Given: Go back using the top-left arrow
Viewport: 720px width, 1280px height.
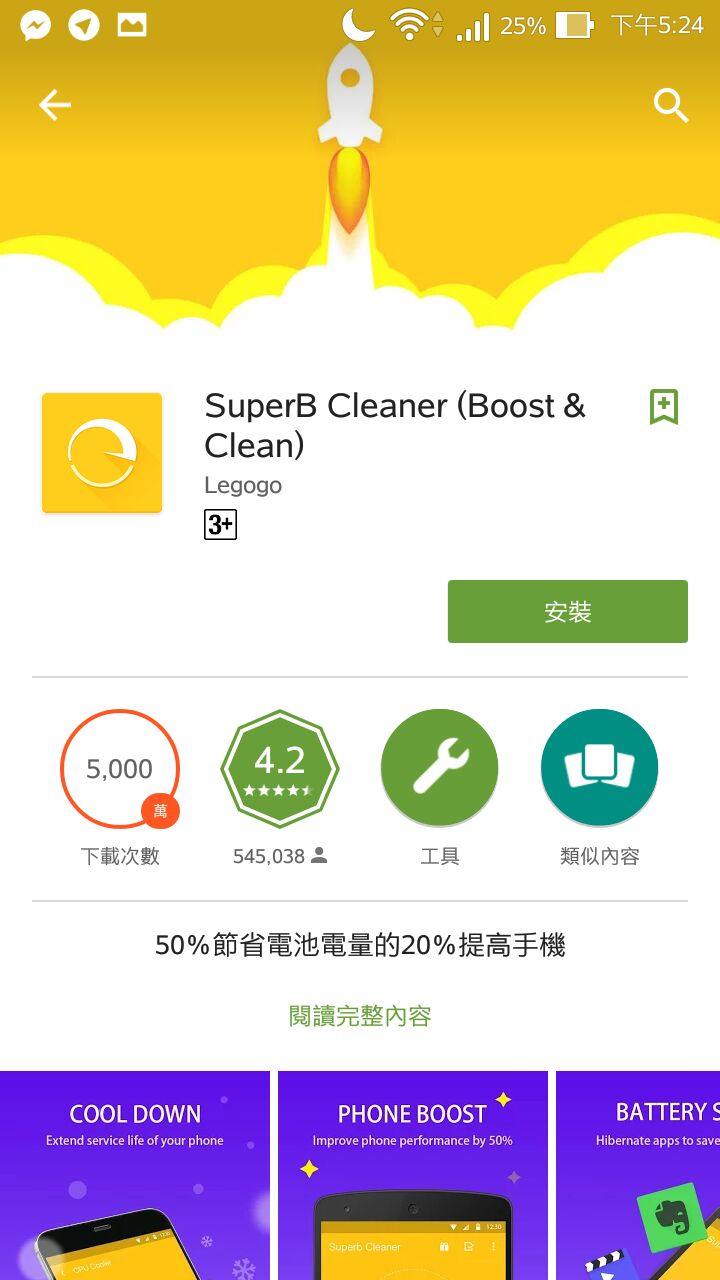Looking at the screenshot, I should [x=55, y=105].
